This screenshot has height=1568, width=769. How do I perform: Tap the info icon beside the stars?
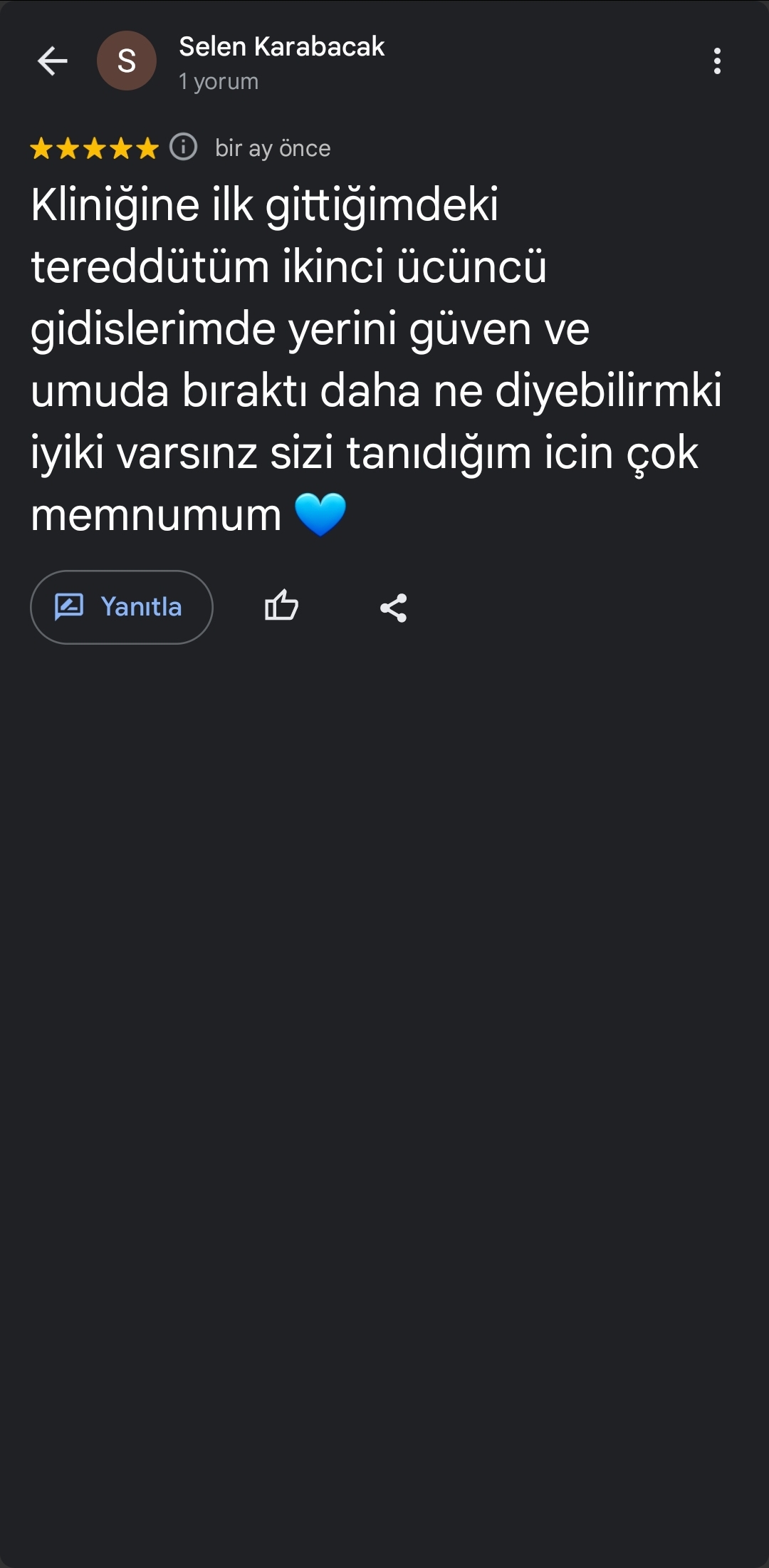tap(184, 147)
